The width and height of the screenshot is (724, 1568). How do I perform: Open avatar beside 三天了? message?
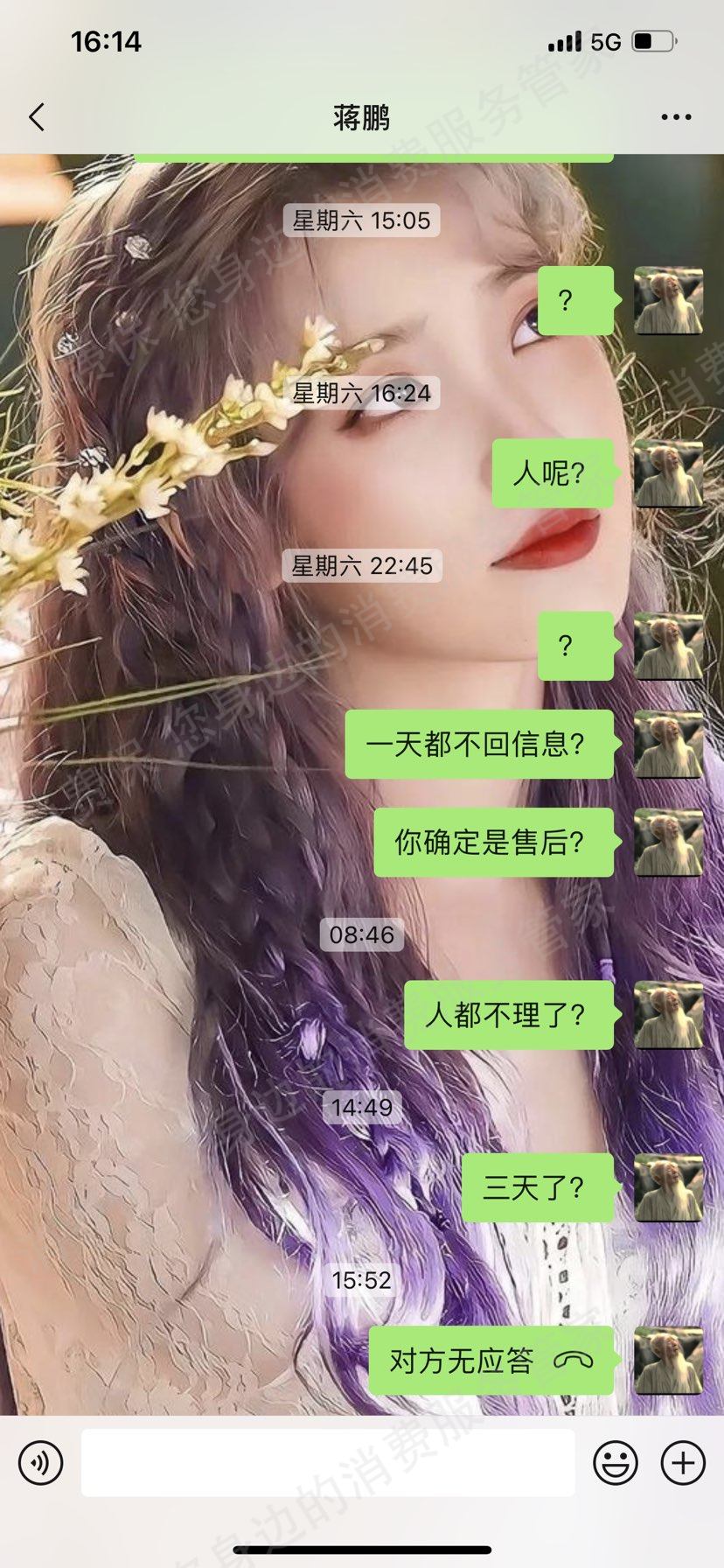668,1187
